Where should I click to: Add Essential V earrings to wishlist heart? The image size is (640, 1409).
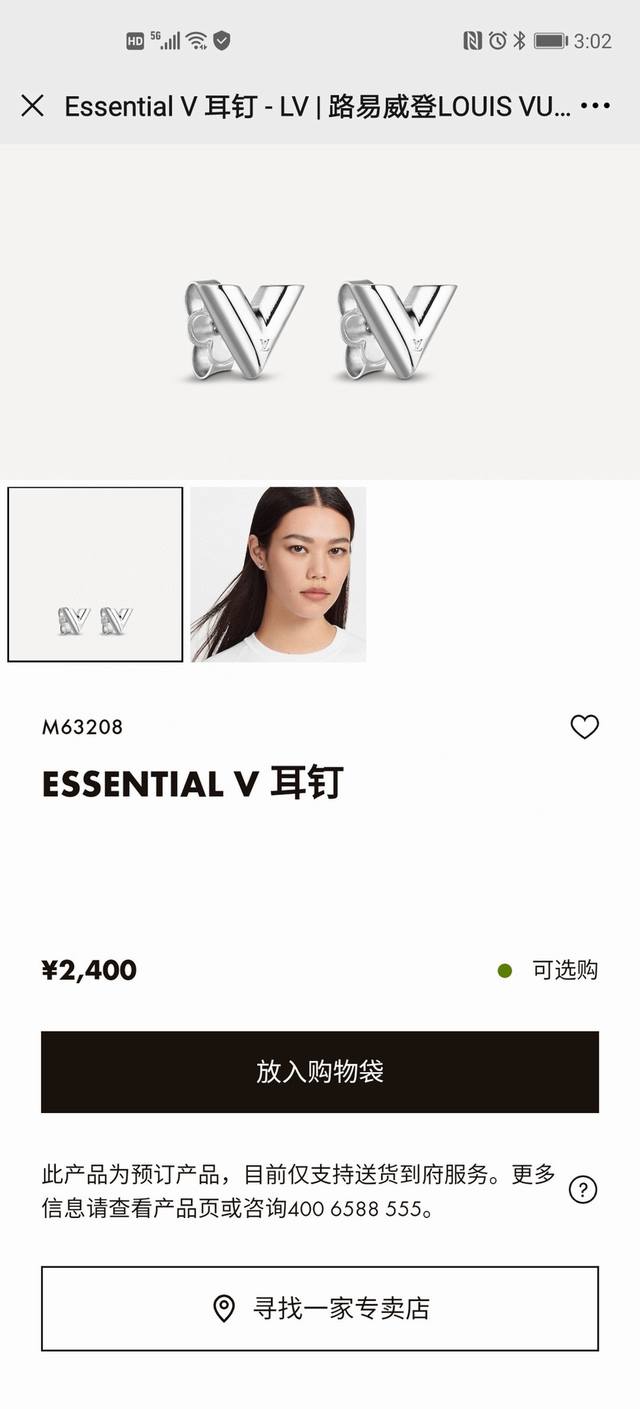tap(584, 727)
